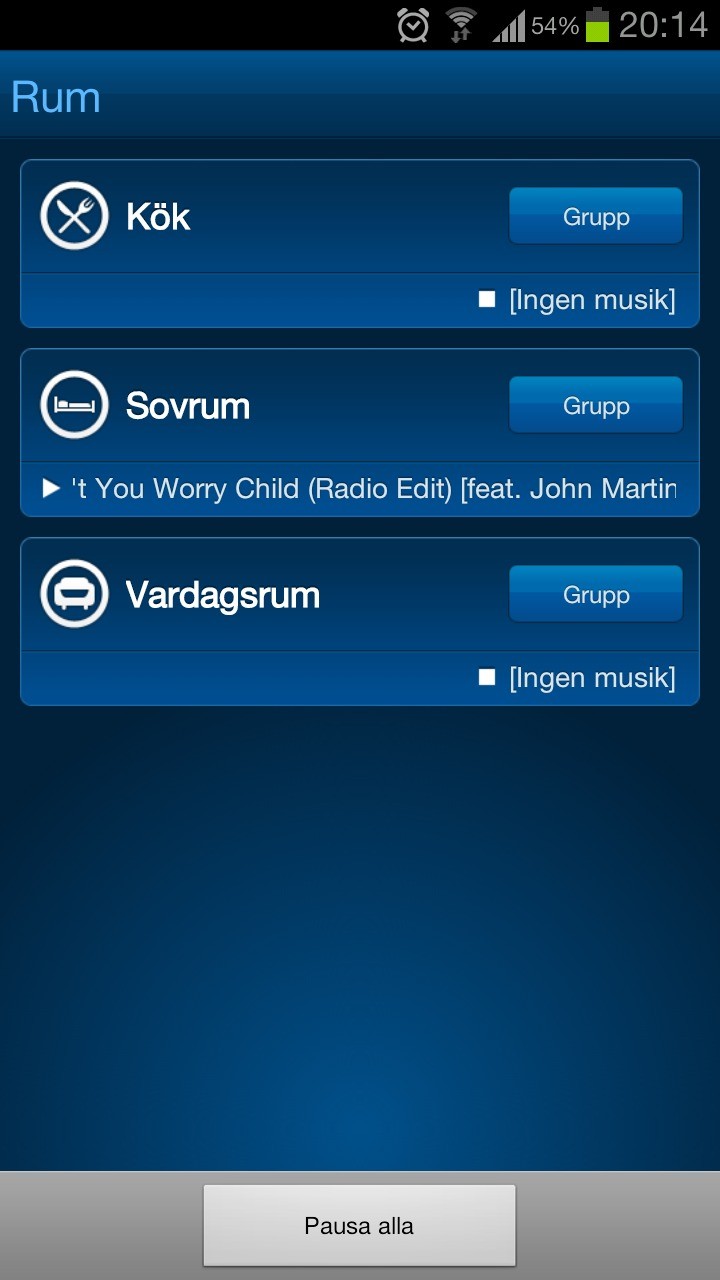Tap the Pausa alla button
720x1280 pixels.
pos(359,1225)
